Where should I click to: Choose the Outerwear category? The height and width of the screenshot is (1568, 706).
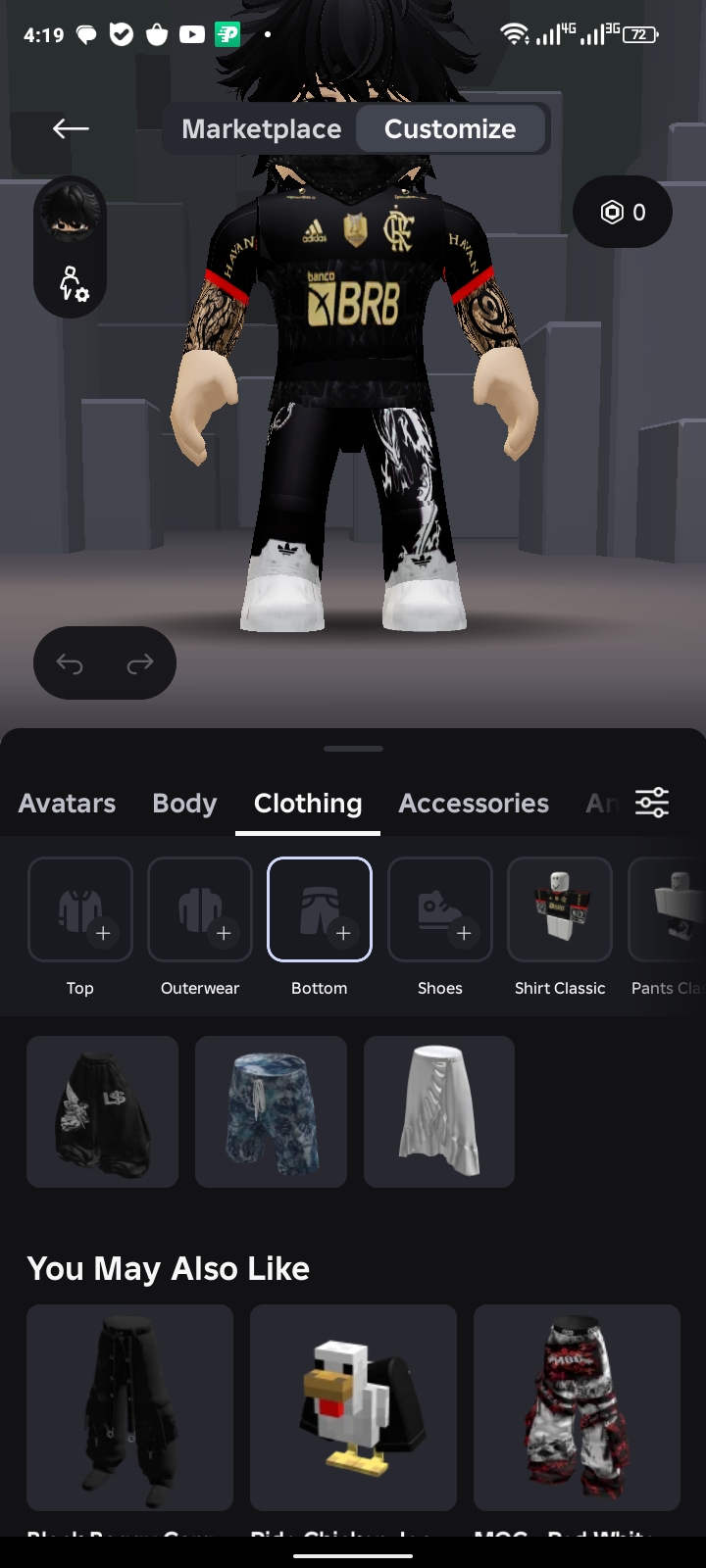(200, 909)
